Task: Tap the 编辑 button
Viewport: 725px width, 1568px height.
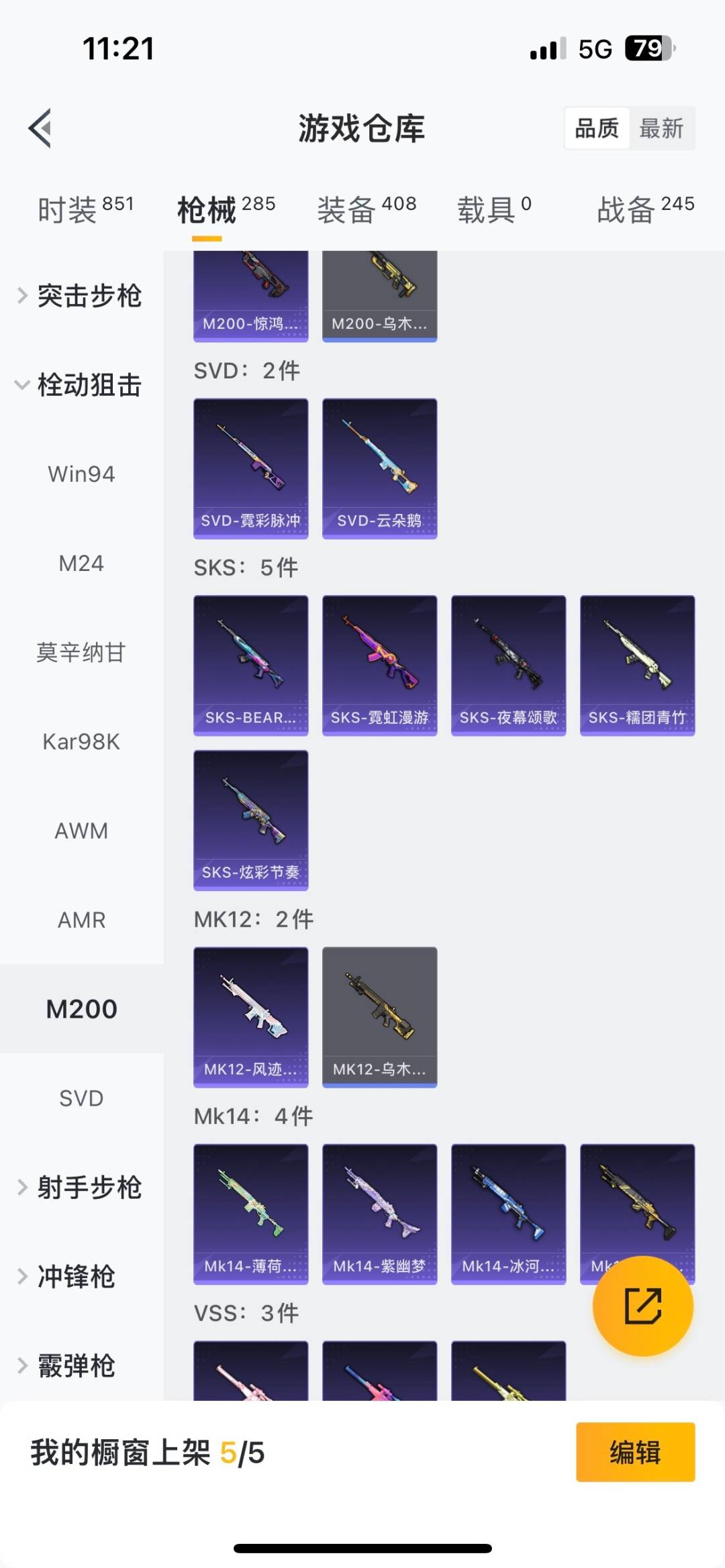Action: [635, 1452]
